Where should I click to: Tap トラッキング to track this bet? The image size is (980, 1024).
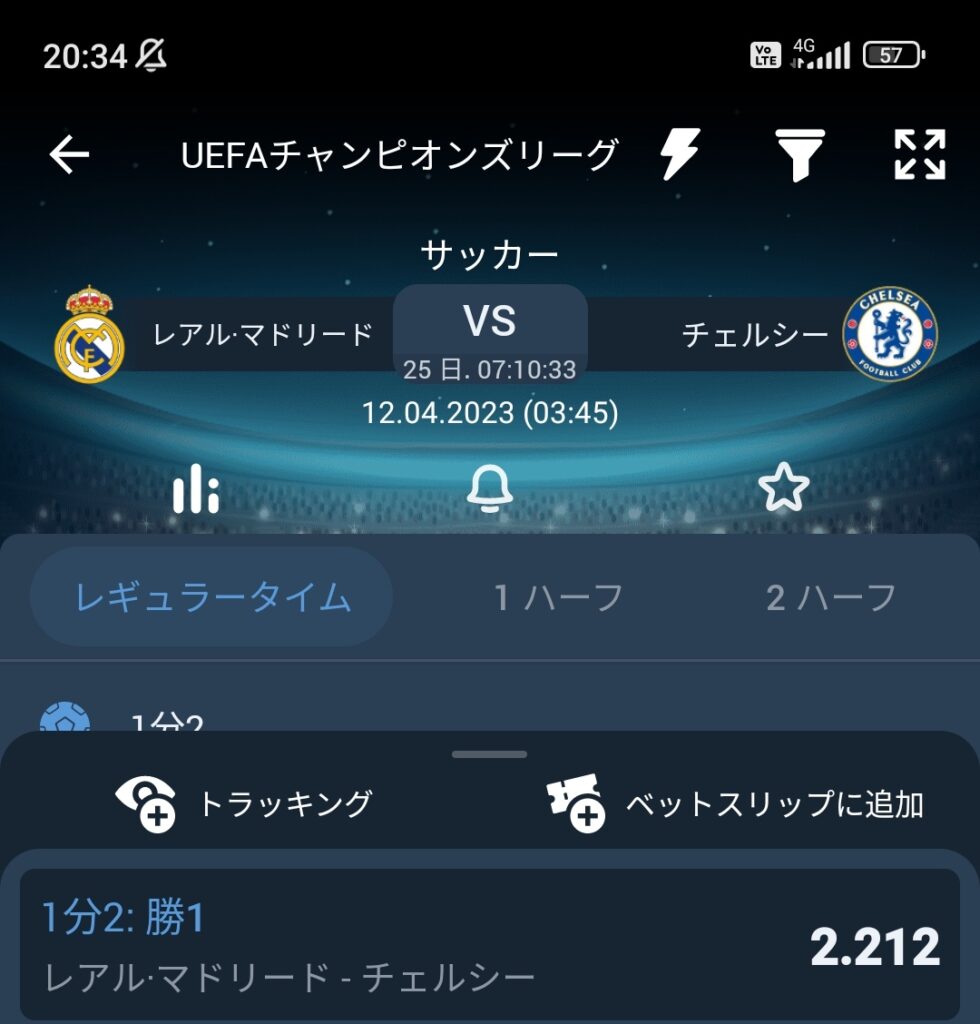pyautogui.click(x=245, y=803)
